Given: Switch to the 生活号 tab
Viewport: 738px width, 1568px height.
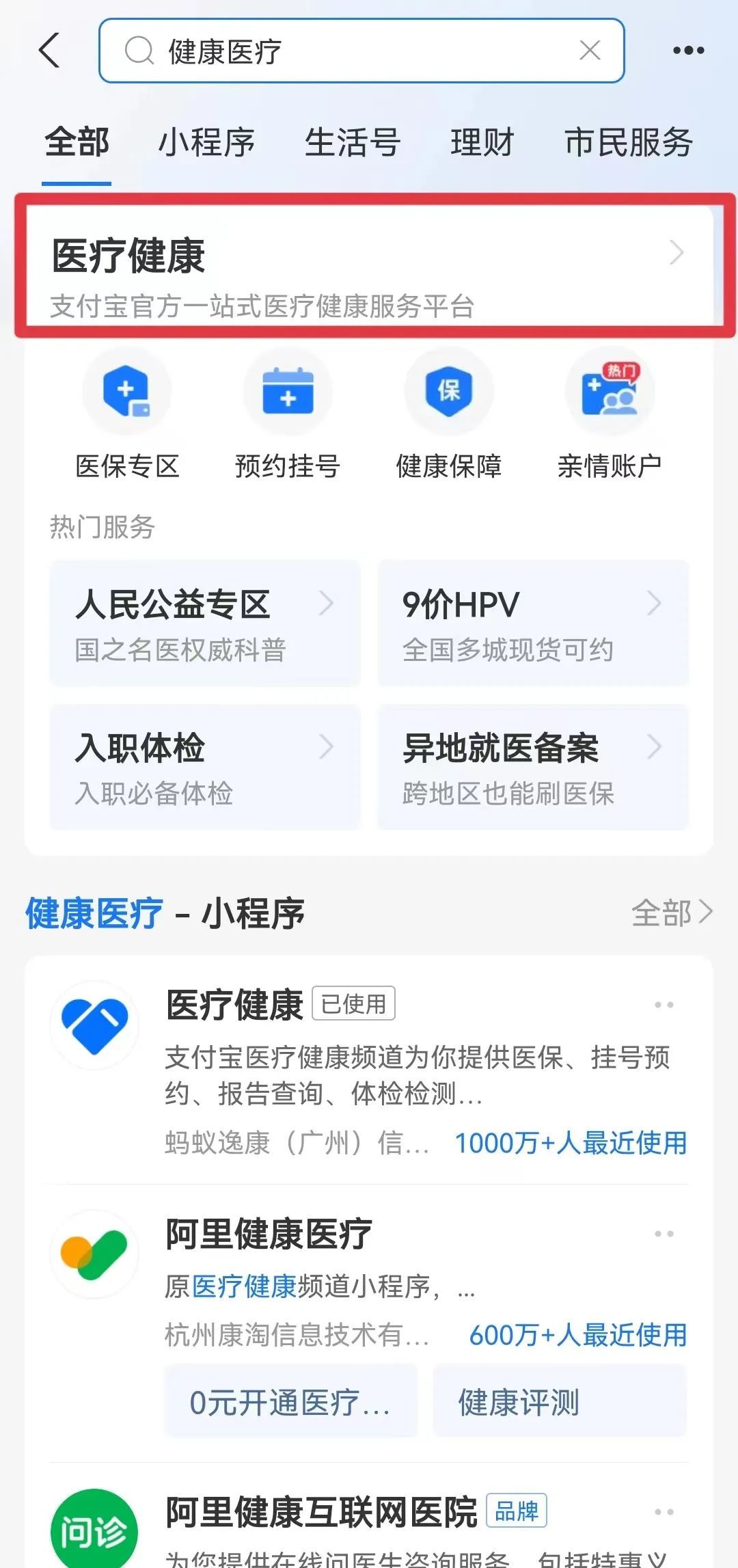Looking at the screenshot, I should coord(352,143).
